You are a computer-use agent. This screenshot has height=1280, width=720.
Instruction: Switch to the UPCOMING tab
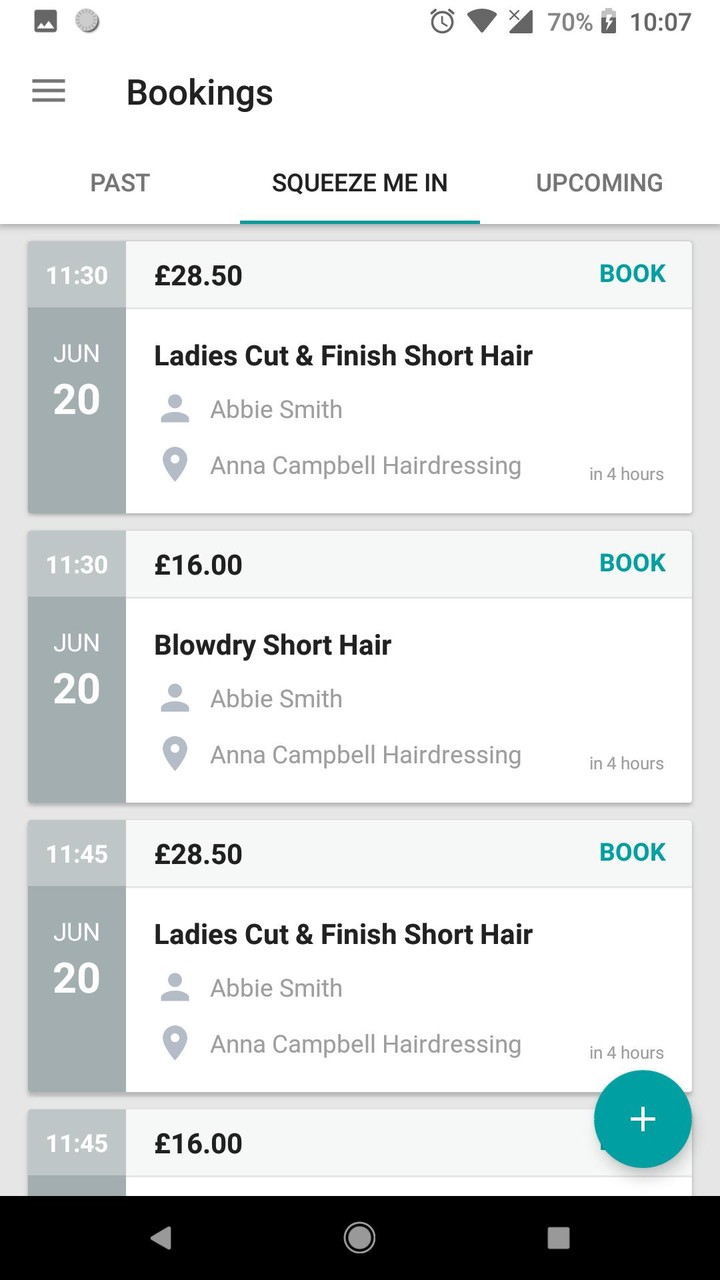click(598, 182)
